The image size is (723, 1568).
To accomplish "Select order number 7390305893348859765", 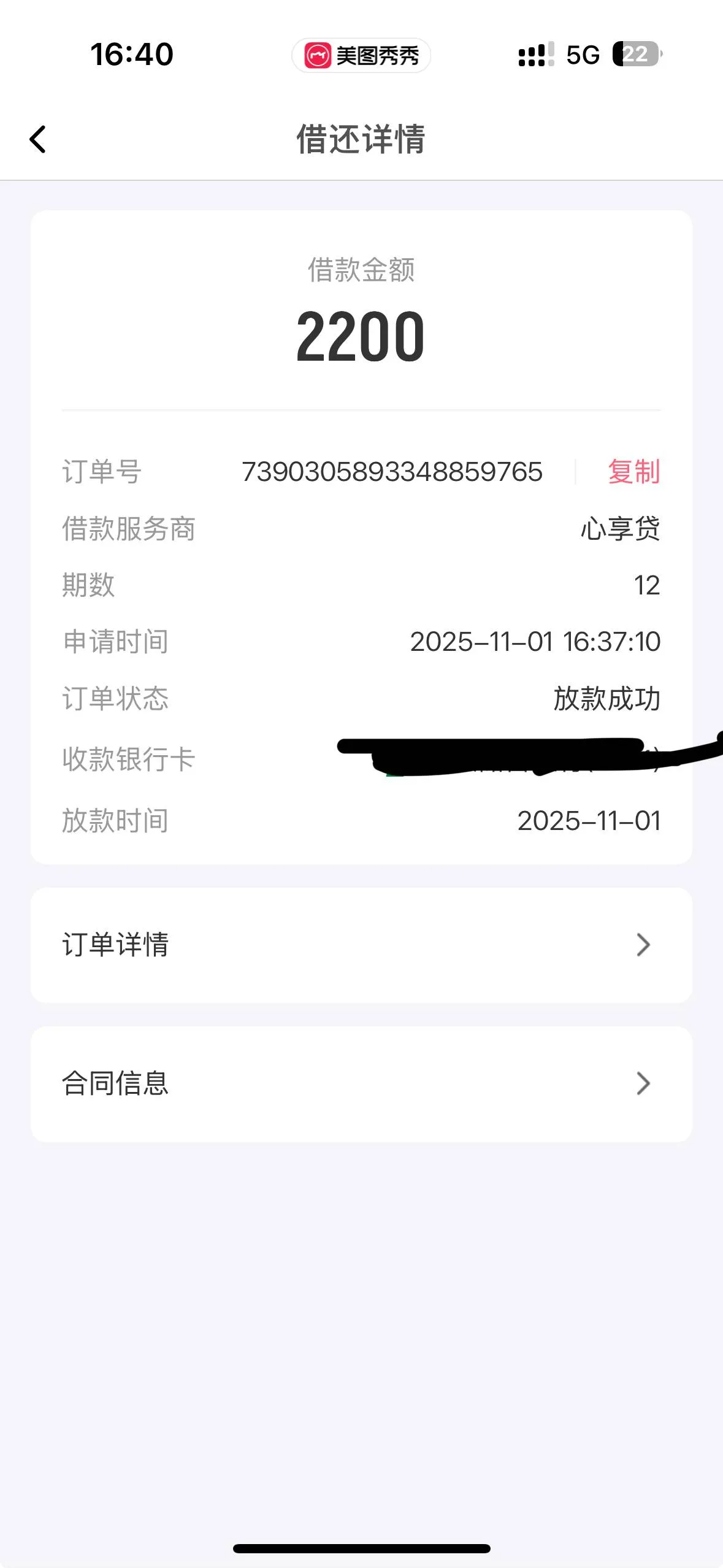I will 392,471.
